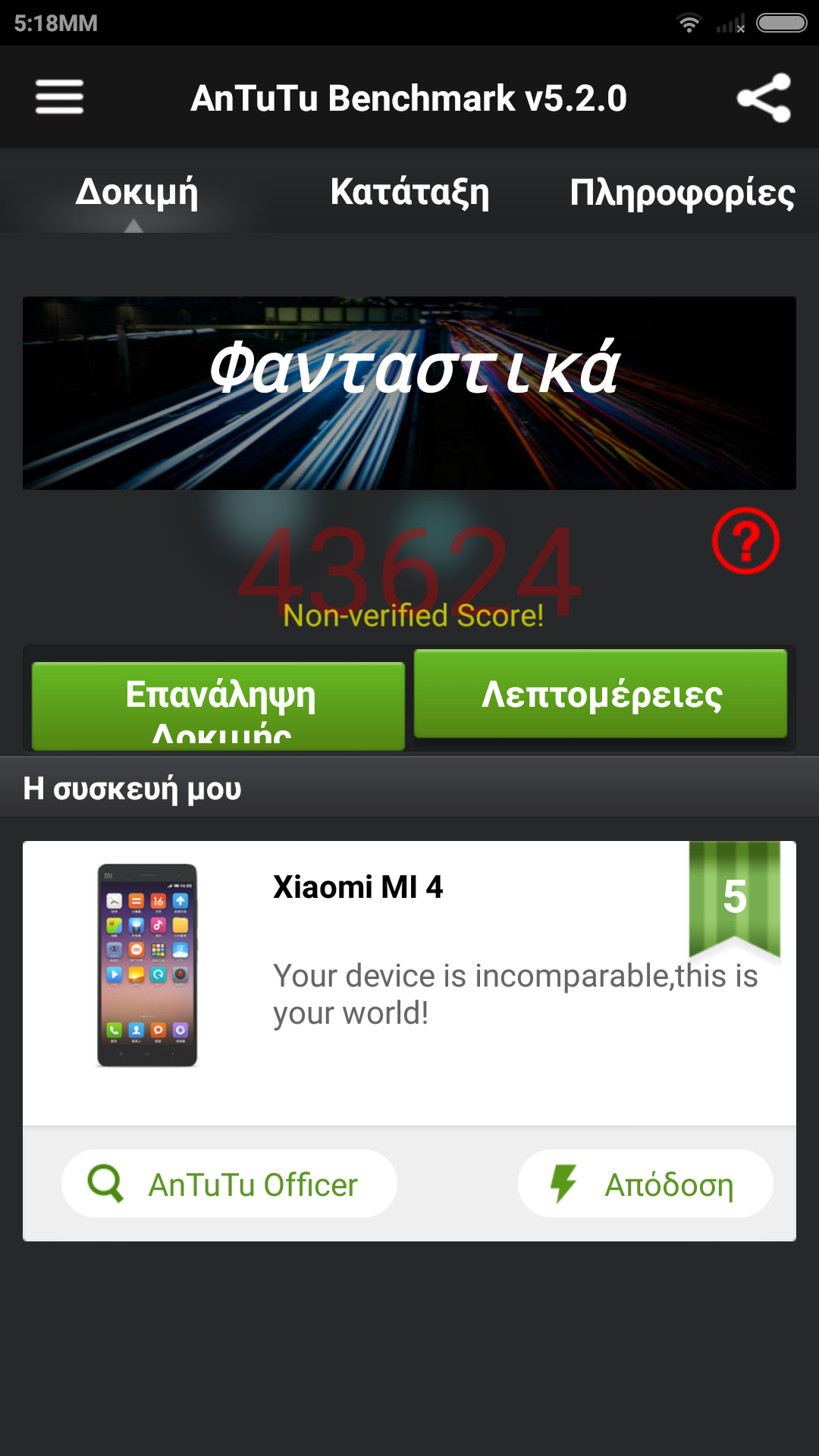Switch to the Πληροφορίες tab
819x1456 pixels.
tap(682, 191)
